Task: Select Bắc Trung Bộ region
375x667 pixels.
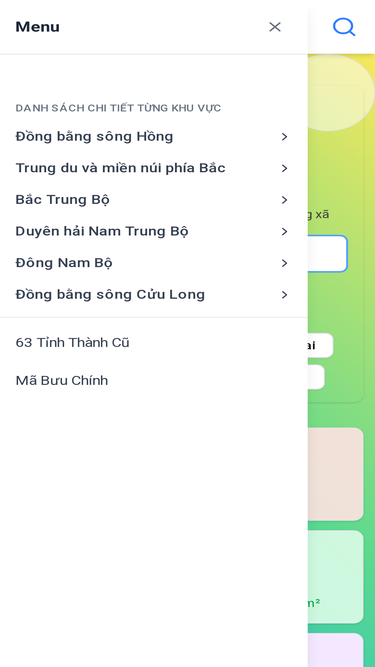Action: 152,200
